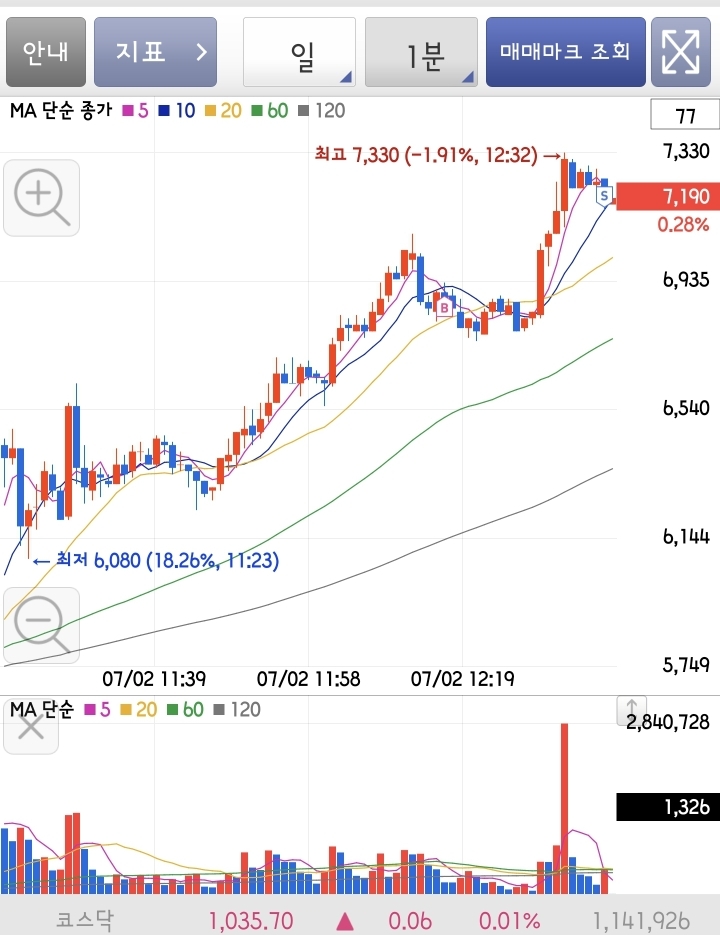Tap the B buy mark on chart
The image size is (720, 935).
[444, 307]
